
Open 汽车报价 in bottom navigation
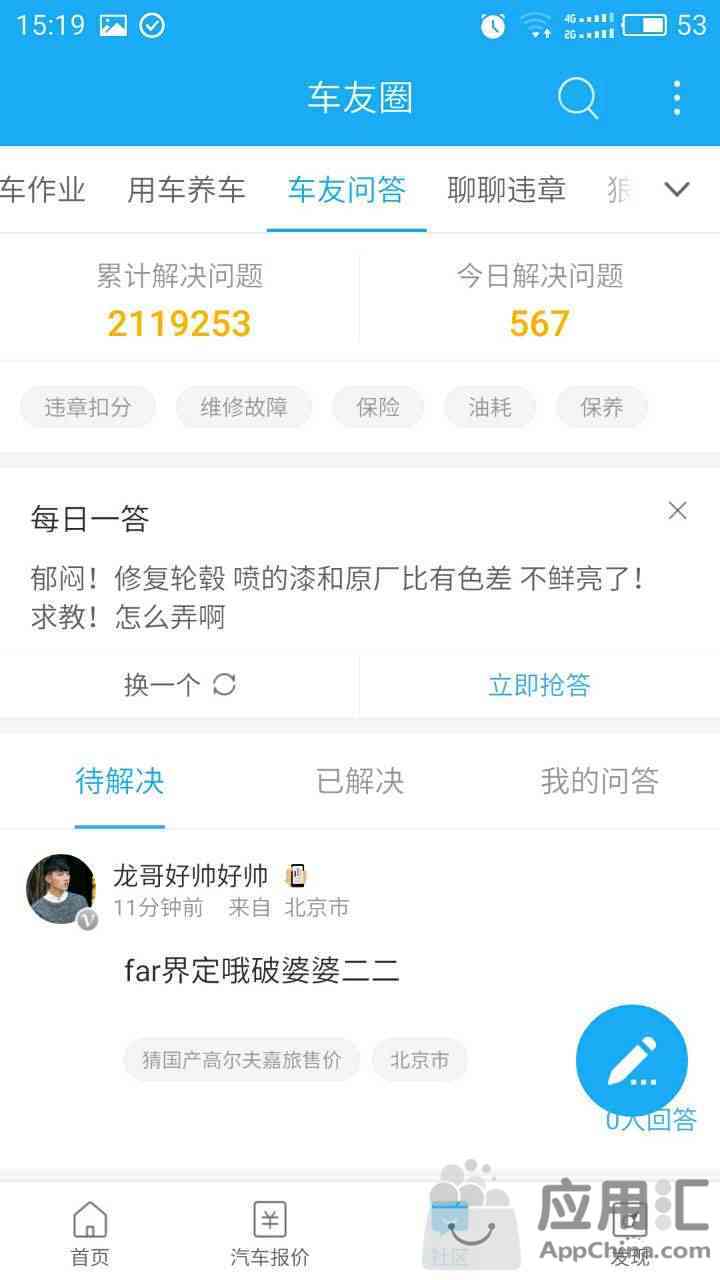point(270,1235)
